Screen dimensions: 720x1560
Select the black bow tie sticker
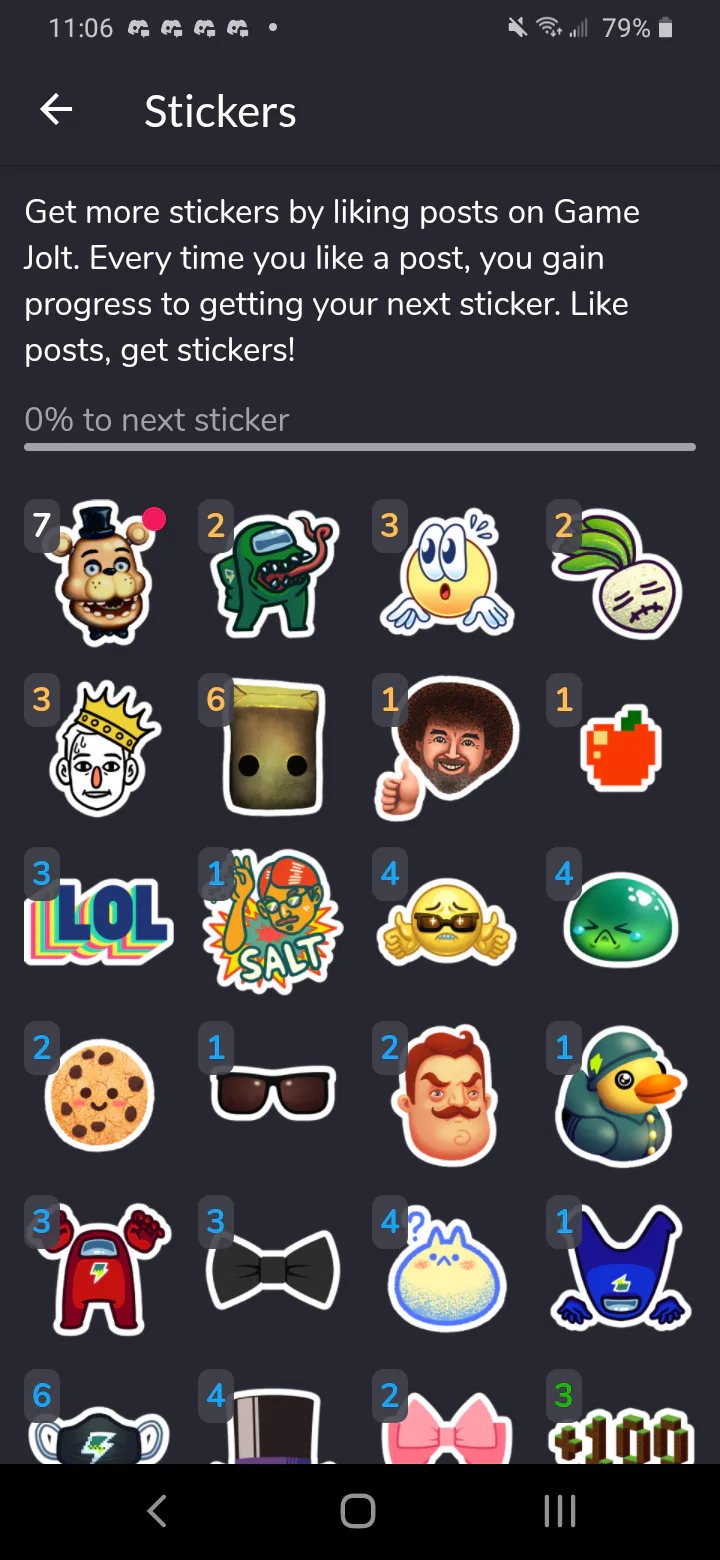pos(273,1270)
